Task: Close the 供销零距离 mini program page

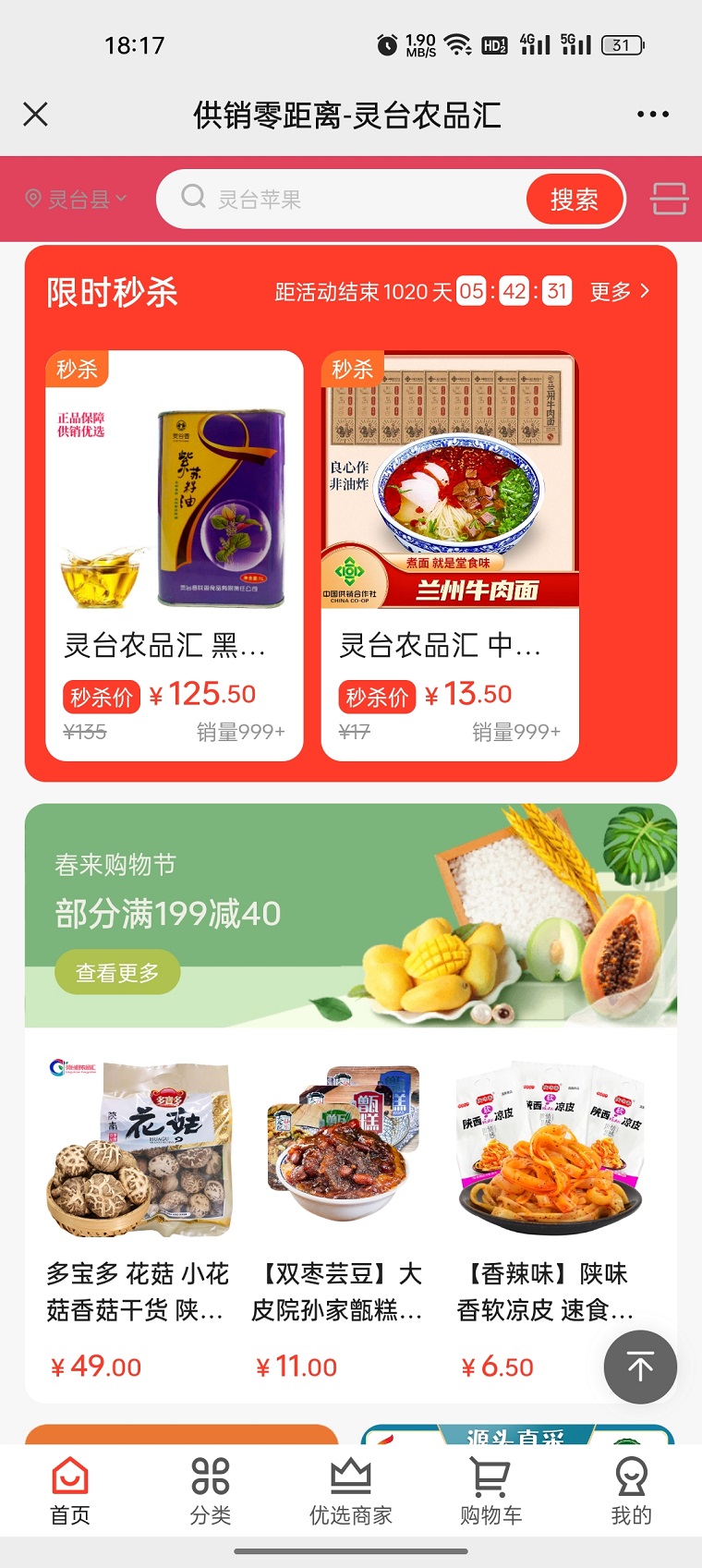Action: tap(35, 115)
